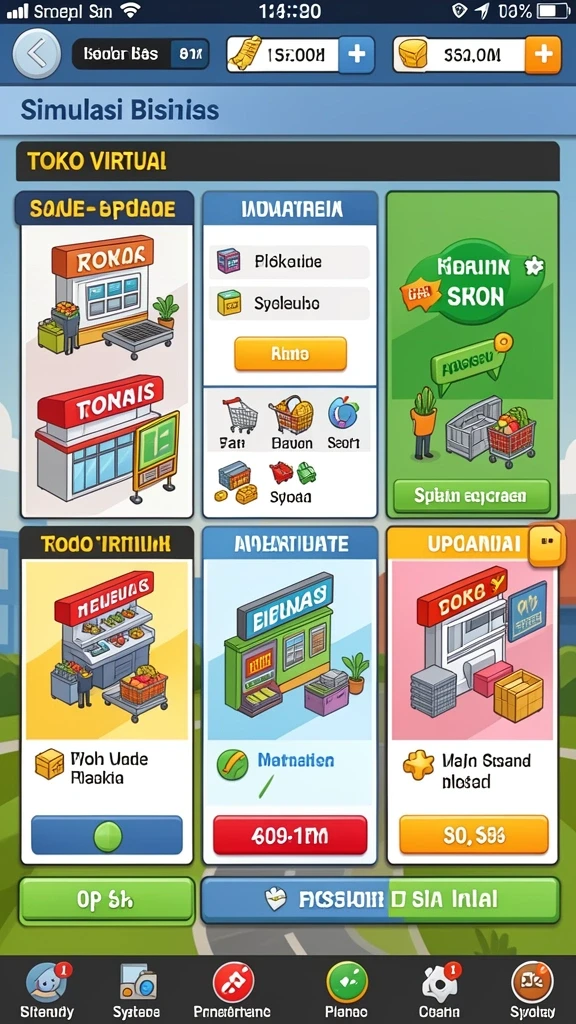Tap the green Splain button on promo card
The width and height of the screenshot is (576, 1024).
(470, 497)
